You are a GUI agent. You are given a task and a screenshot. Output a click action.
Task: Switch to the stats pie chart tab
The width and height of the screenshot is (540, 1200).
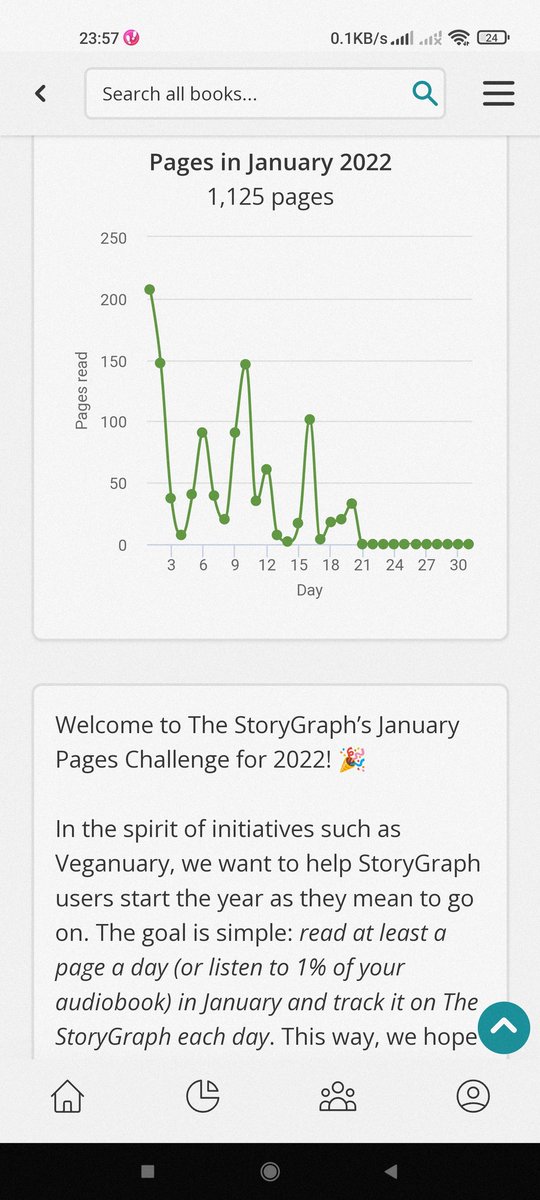tap(202, 1096)
